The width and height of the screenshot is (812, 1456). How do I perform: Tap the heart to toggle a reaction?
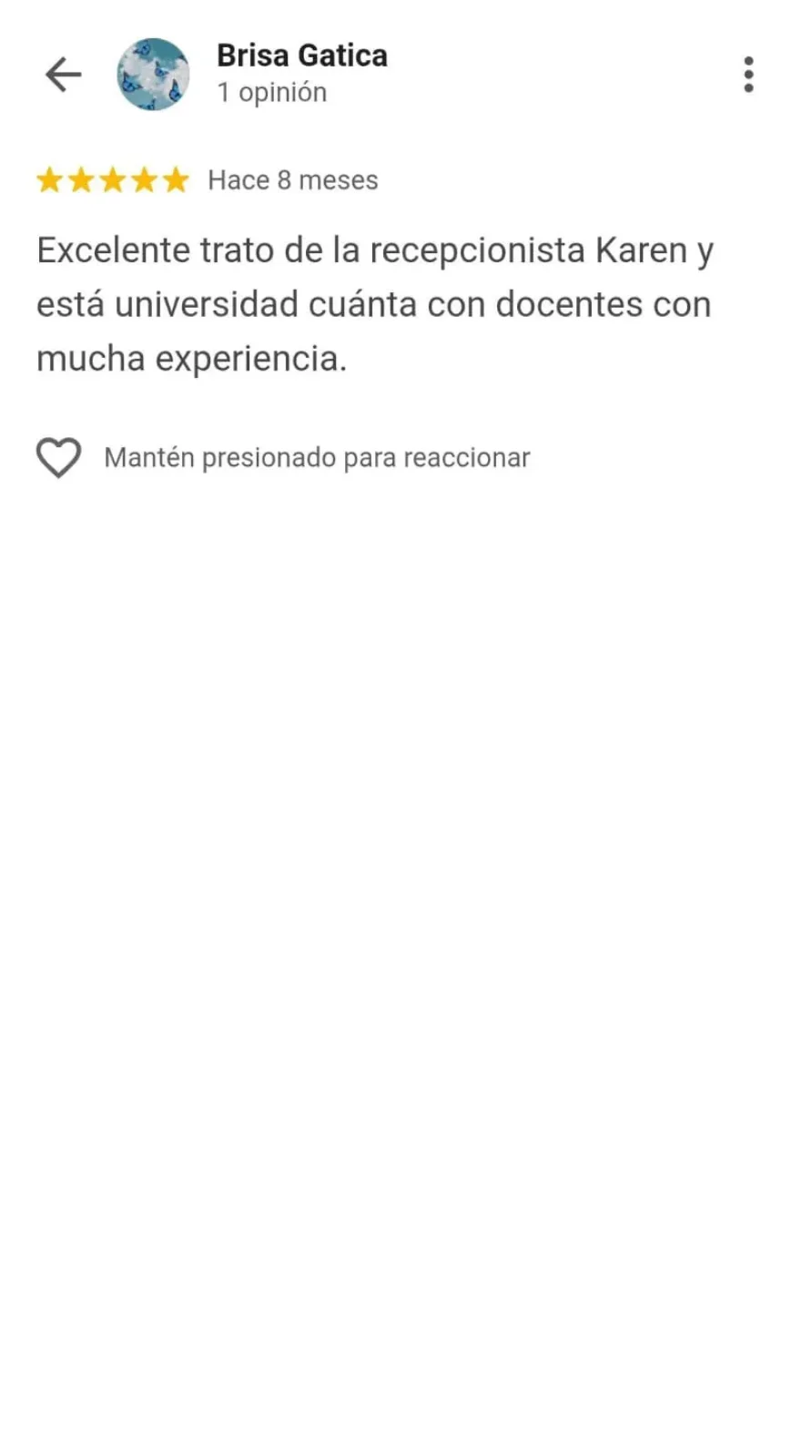[58, 457]
